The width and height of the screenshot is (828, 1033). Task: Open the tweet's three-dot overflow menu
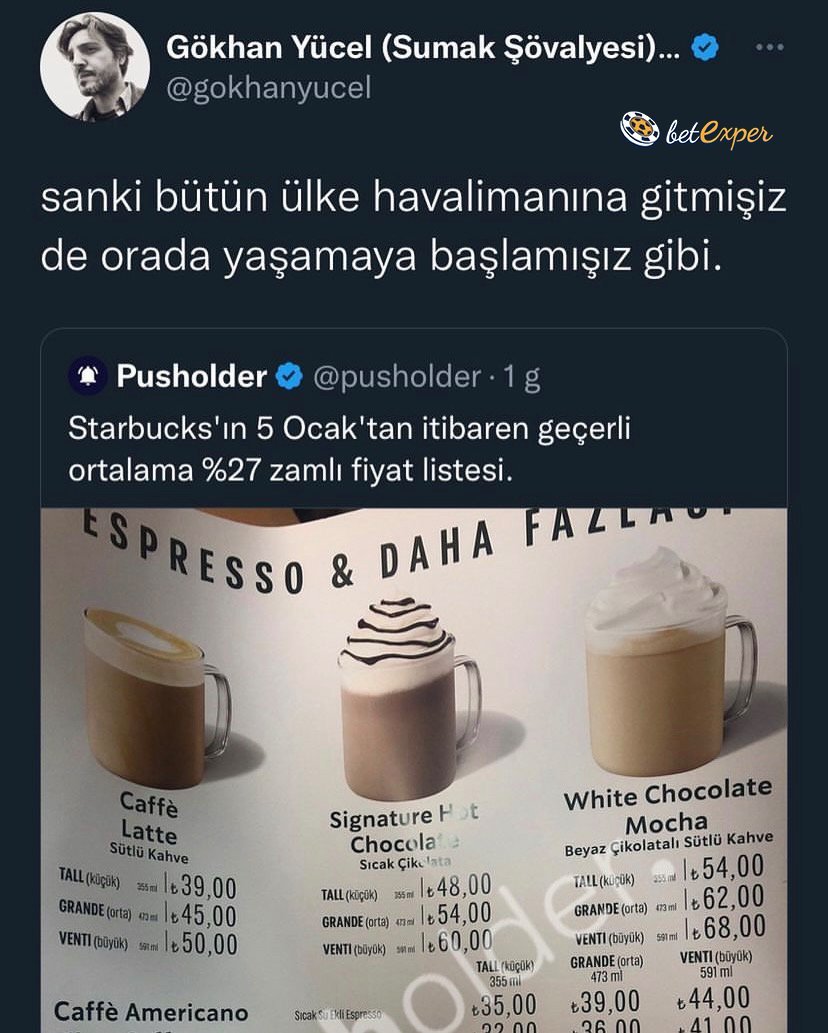pos(768,47)
